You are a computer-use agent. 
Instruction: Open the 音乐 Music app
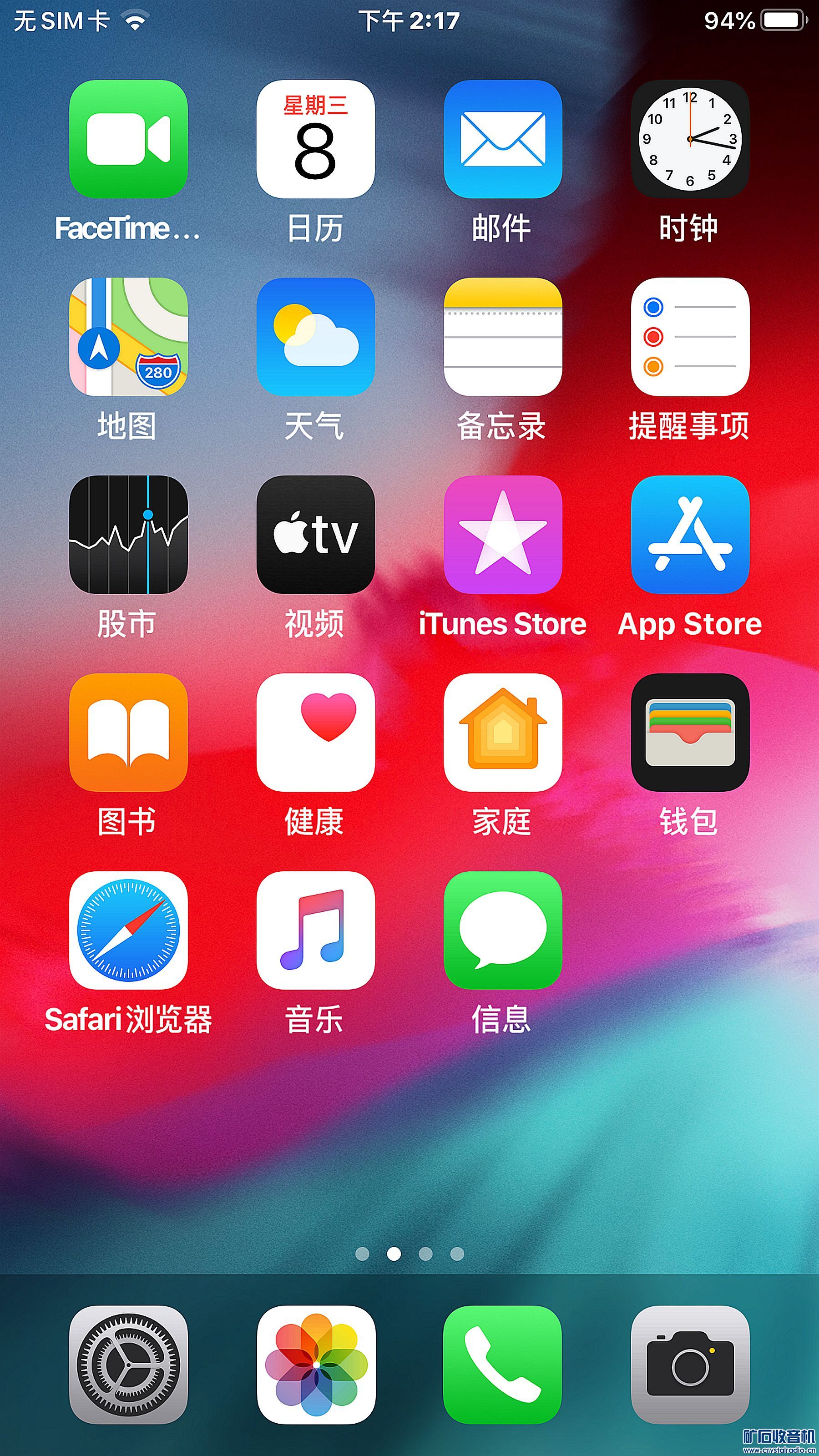pos(317,933)
